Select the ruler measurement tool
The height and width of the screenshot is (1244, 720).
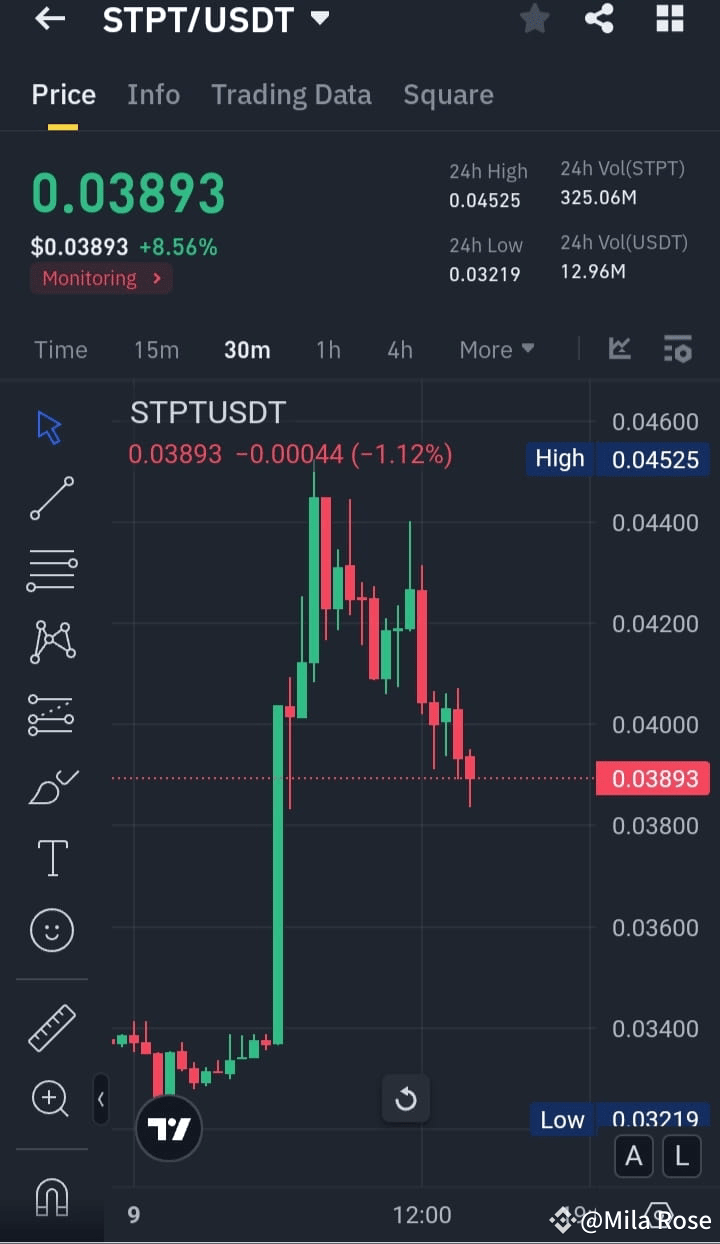pyautogui.click(x=51, y=1026)
